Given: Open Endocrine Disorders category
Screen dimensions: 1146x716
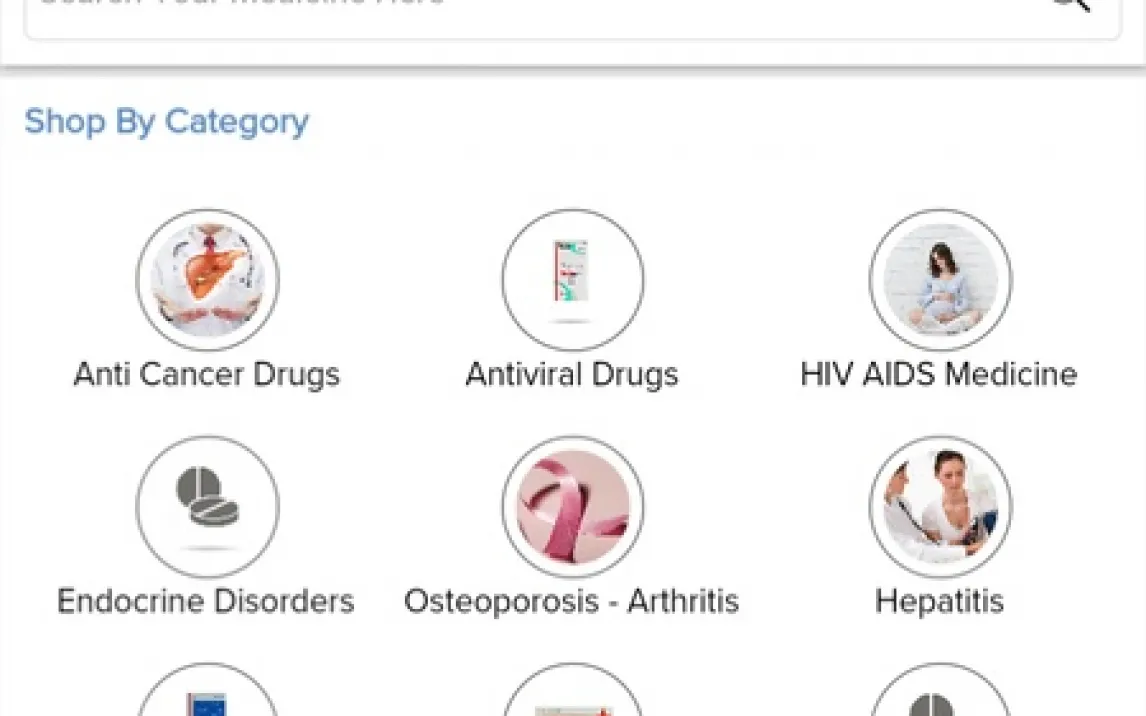Looking at the screenshot, I should click(x=207, y=508).
